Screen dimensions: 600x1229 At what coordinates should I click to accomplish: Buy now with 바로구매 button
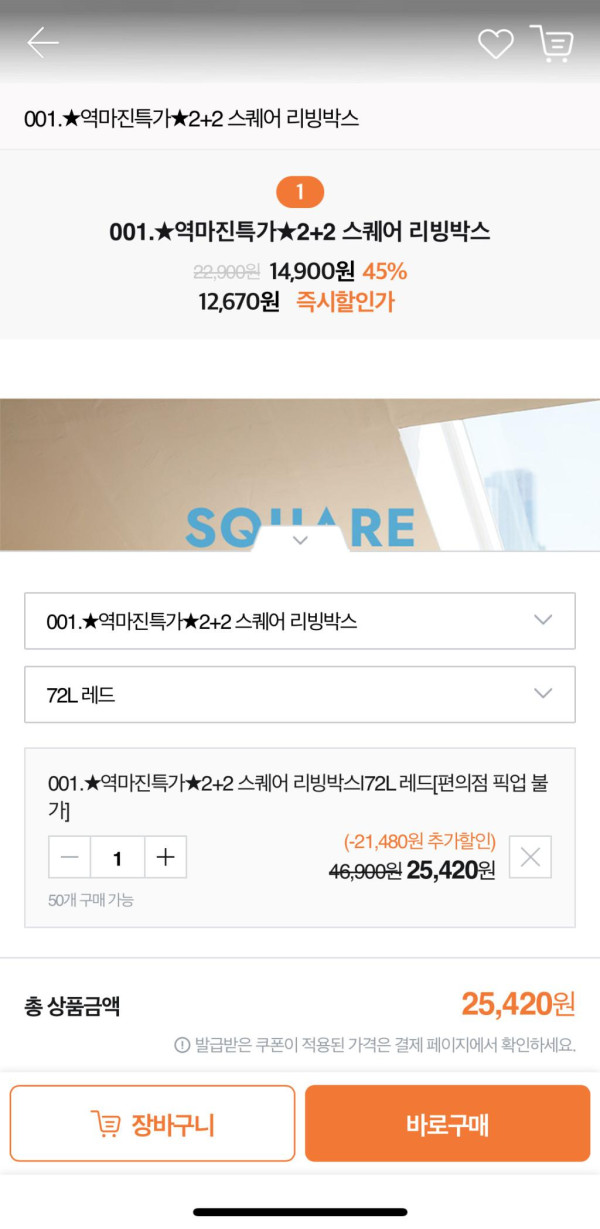click(x=447, y=1123)
